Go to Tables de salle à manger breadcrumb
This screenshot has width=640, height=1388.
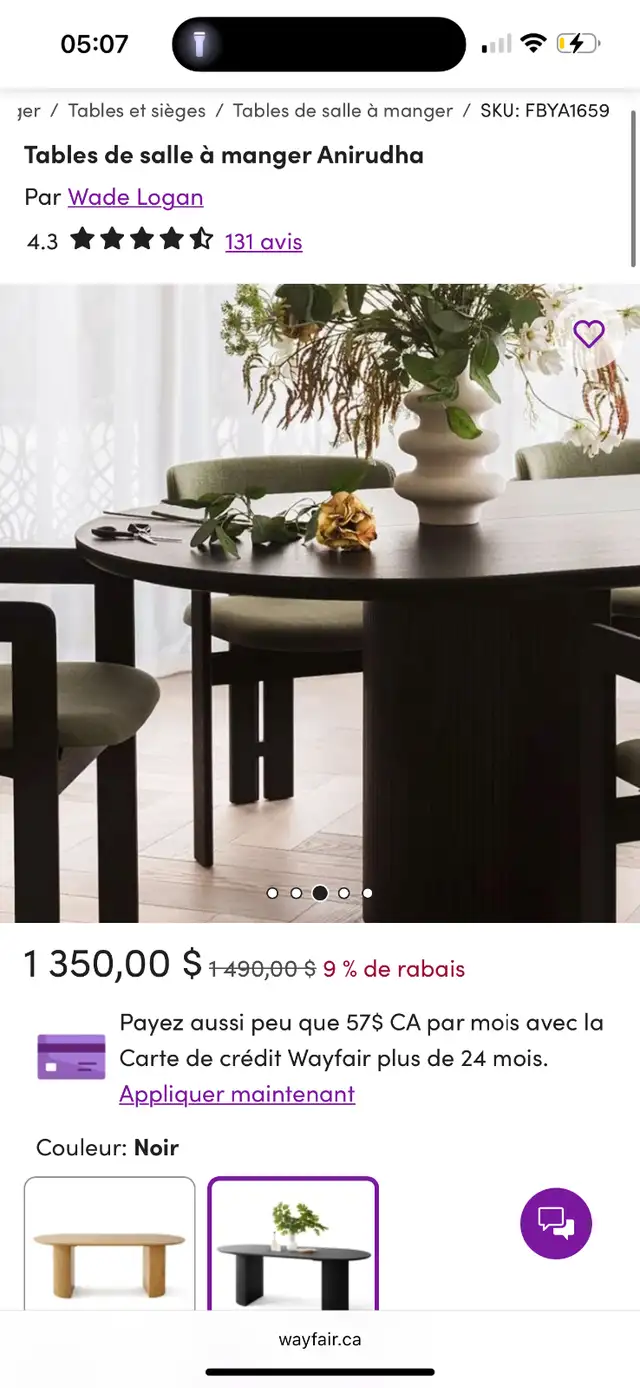click(343, 111)
